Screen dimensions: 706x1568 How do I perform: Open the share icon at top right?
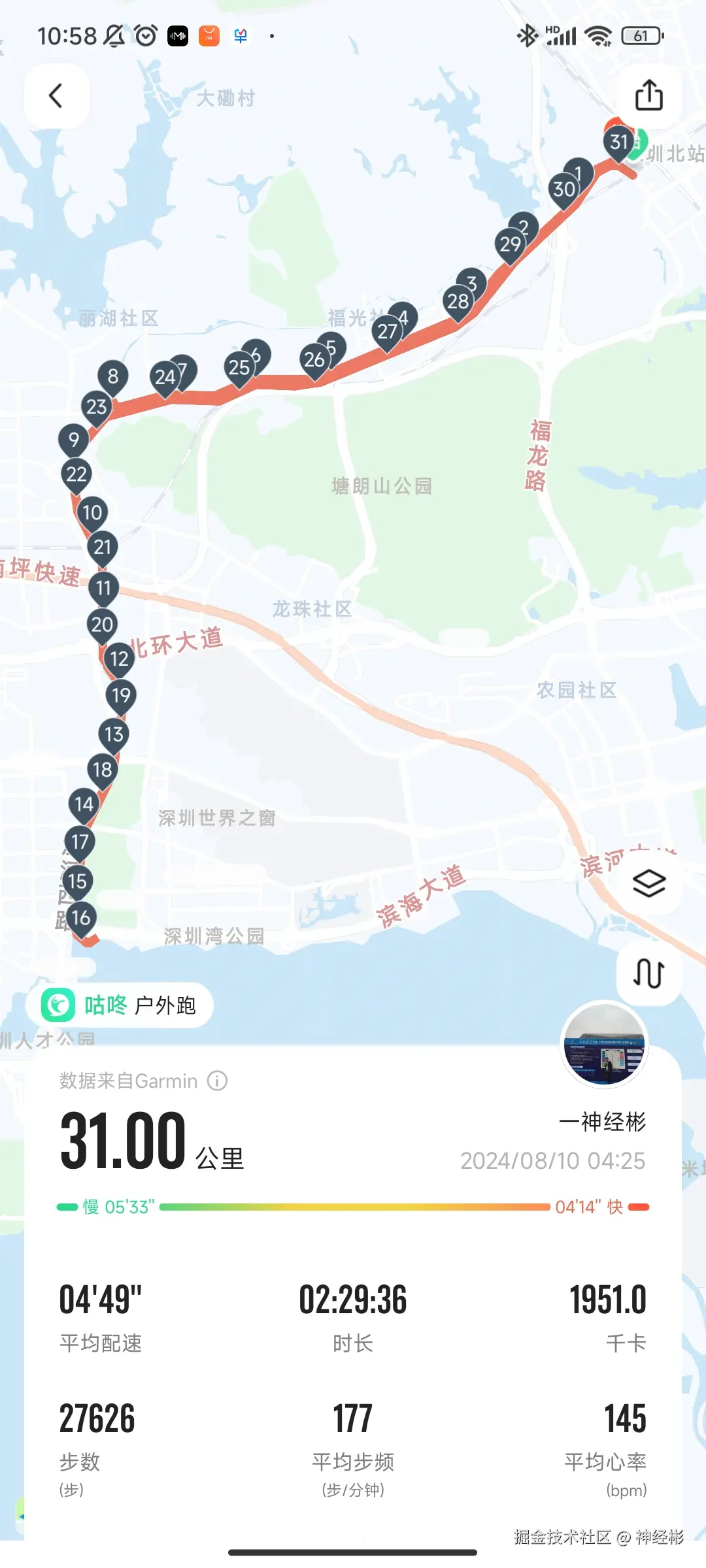click(648, 95)
